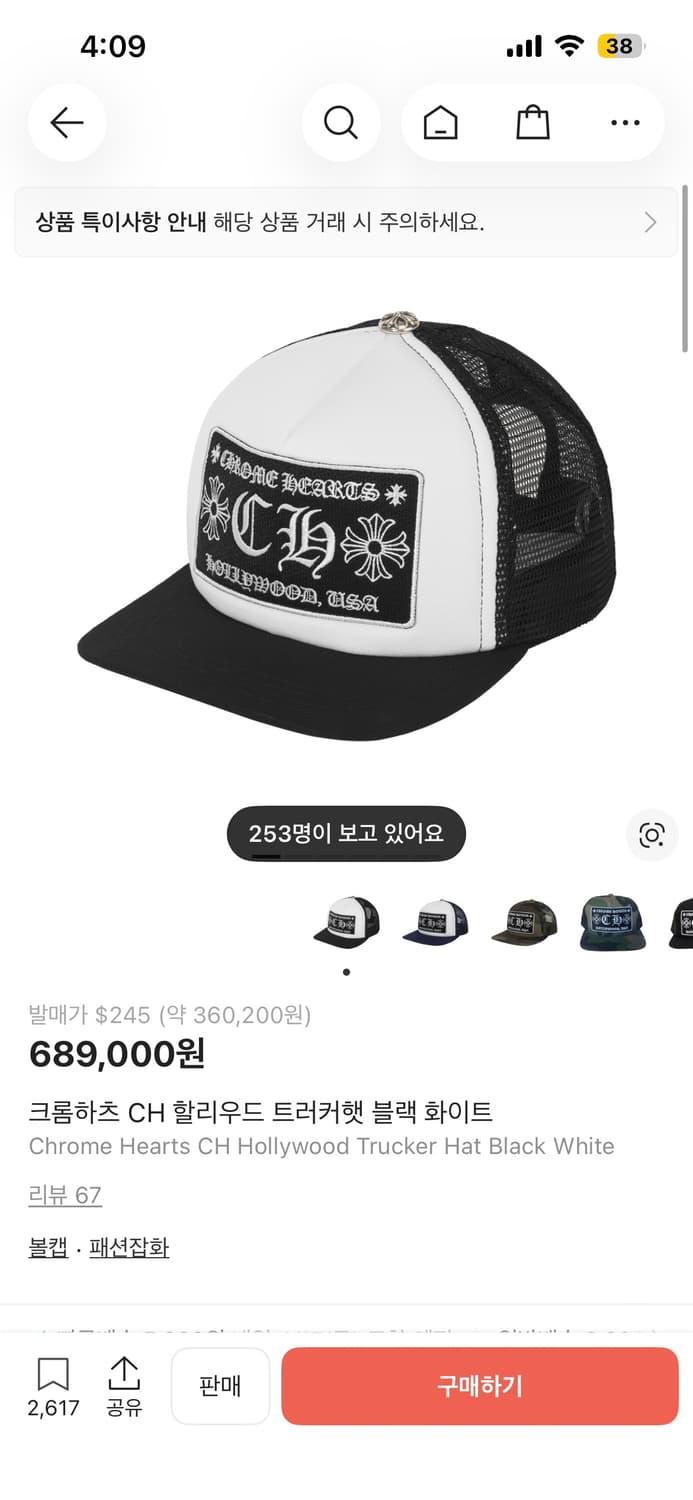This screenshot has width=693, height=1500.
Task: Open the shopping bag
Action: tap(533, 123)
